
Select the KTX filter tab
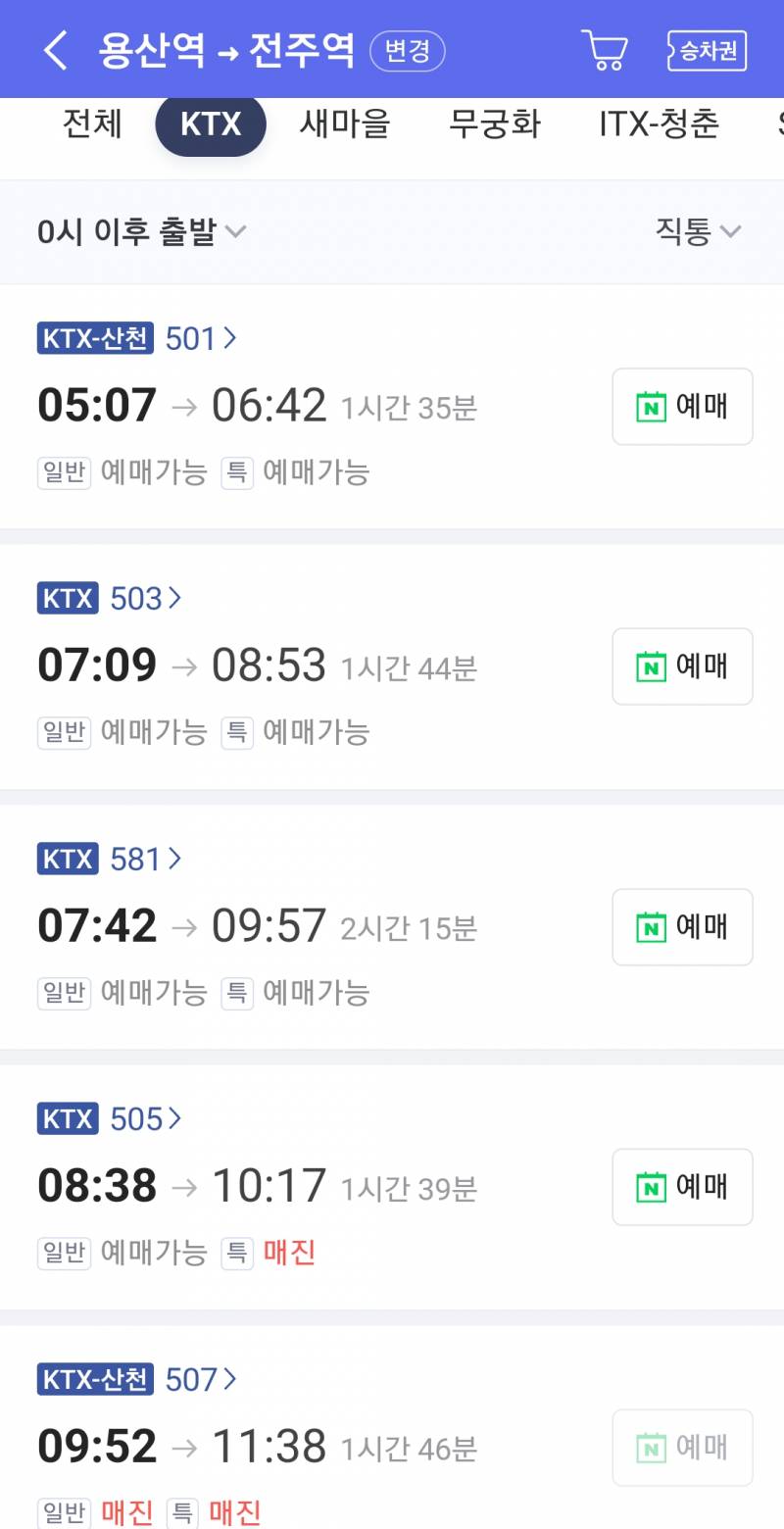click(x=211, y=124)
